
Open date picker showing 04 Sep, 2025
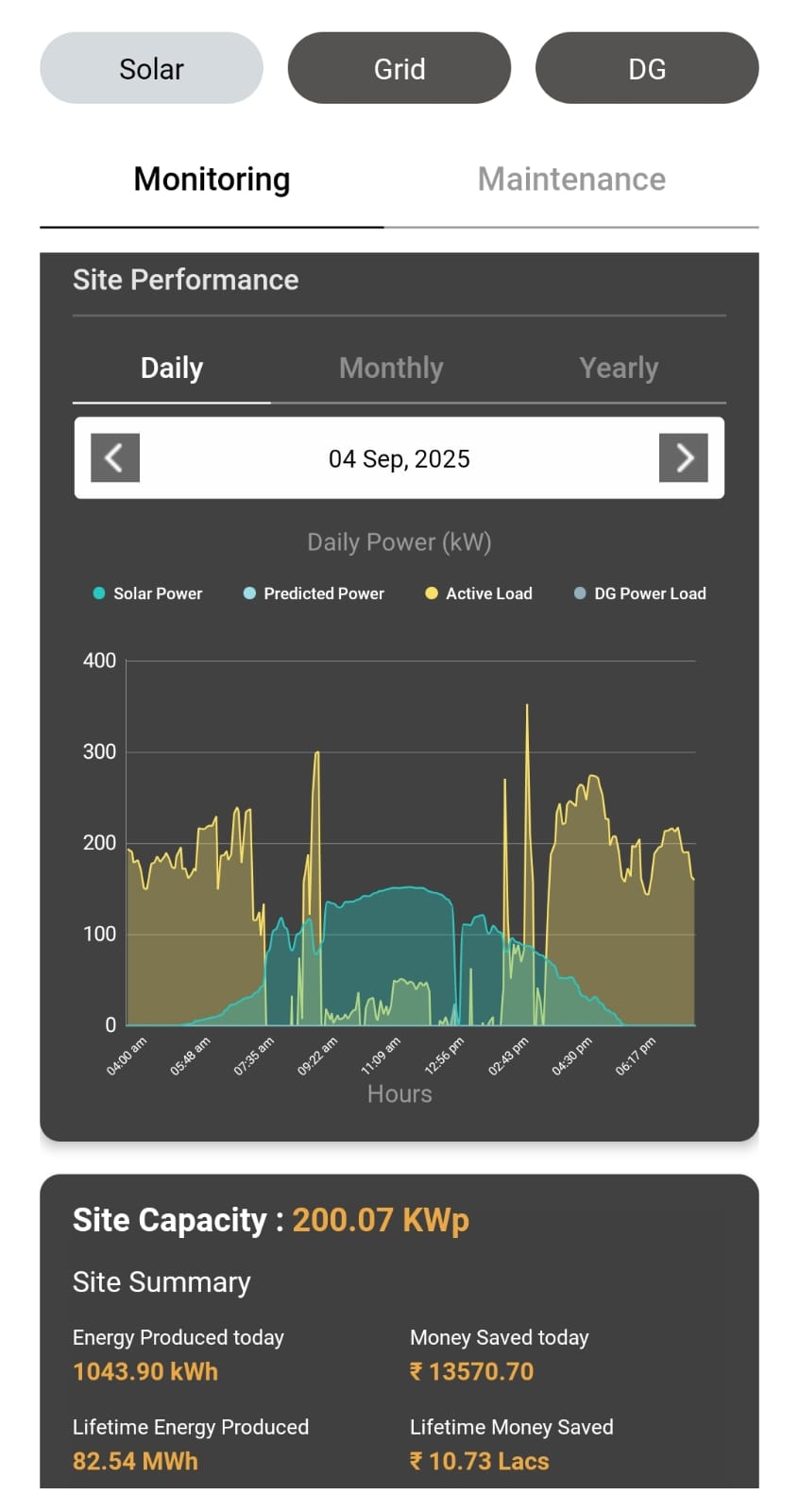pyautogui.click(x=399, y=459)
